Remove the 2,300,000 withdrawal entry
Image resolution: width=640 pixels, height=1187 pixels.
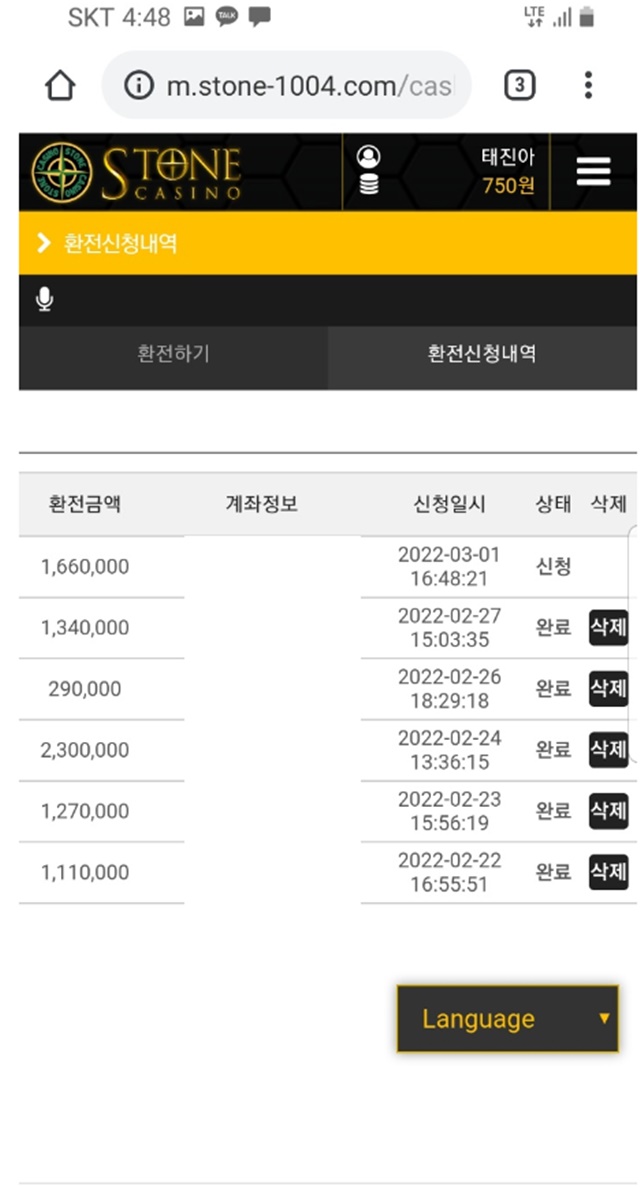point(608,749)
